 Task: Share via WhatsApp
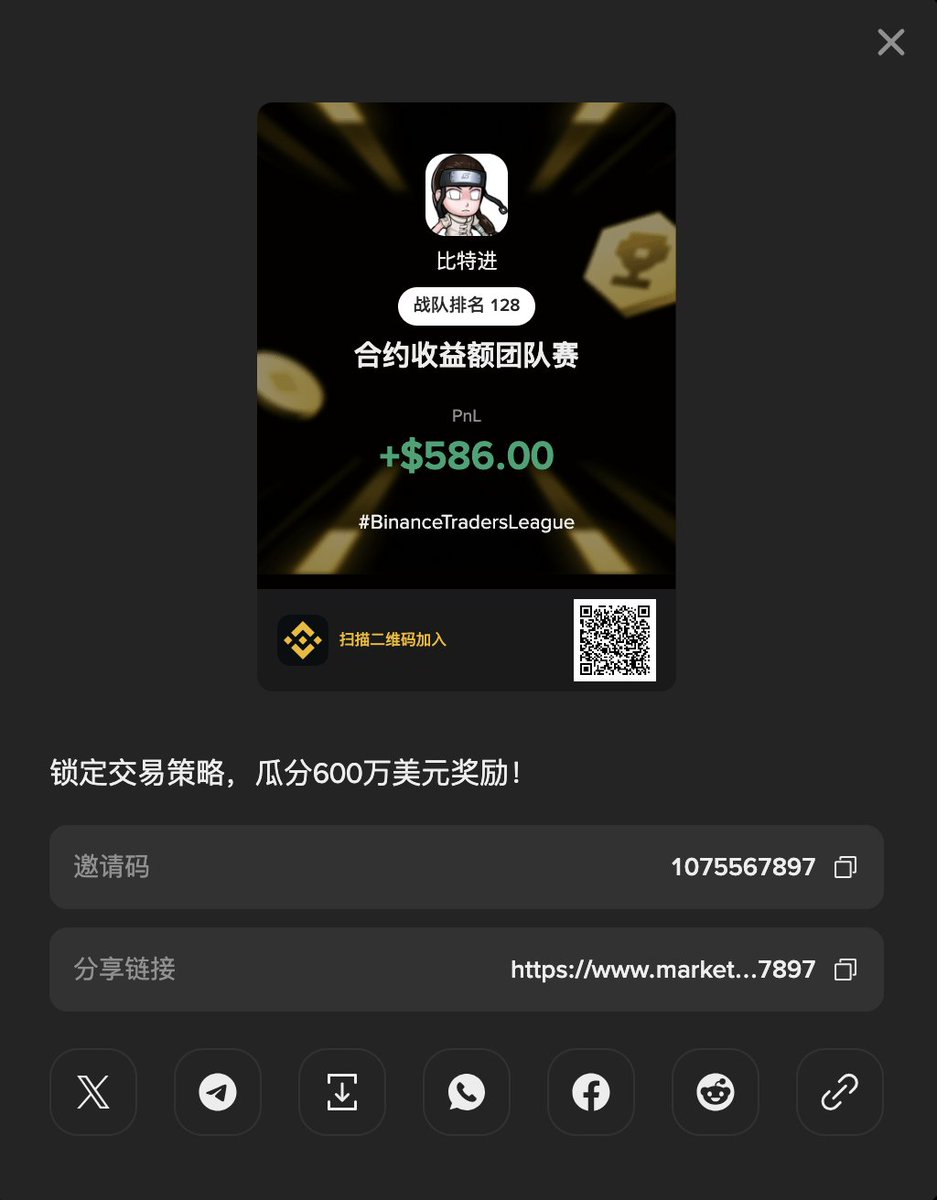click(466, 1092)
